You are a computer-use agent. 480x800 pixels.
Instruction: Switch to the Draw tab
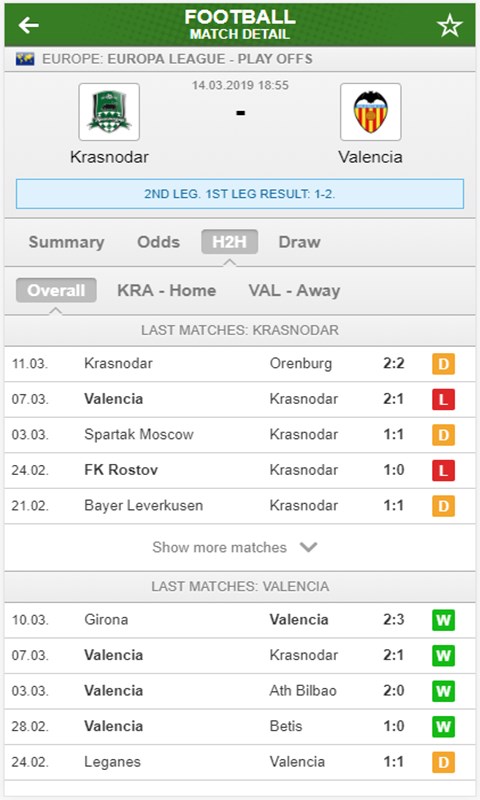tap(299, 242)
